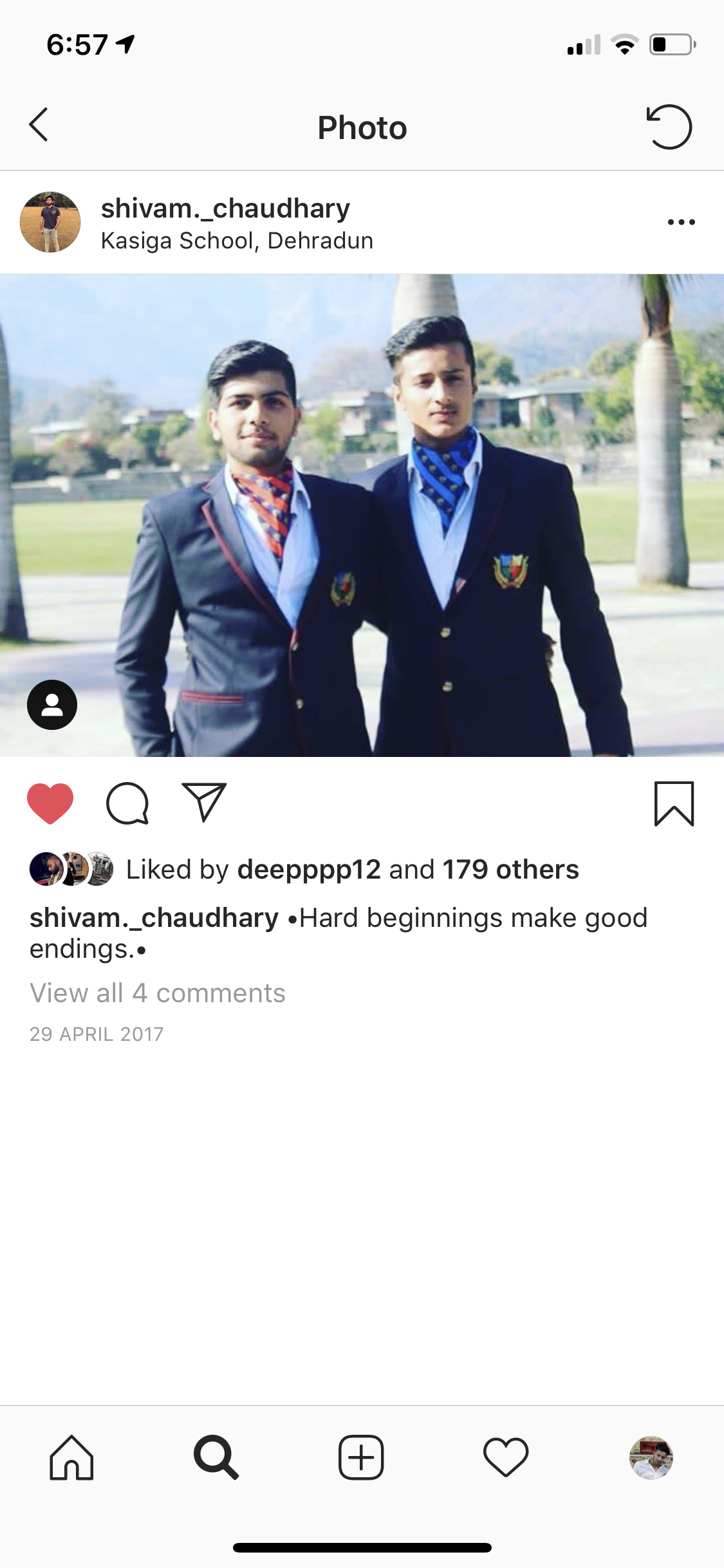
Task: Open the Activity heart tab
Action: tap(506, 1458)
